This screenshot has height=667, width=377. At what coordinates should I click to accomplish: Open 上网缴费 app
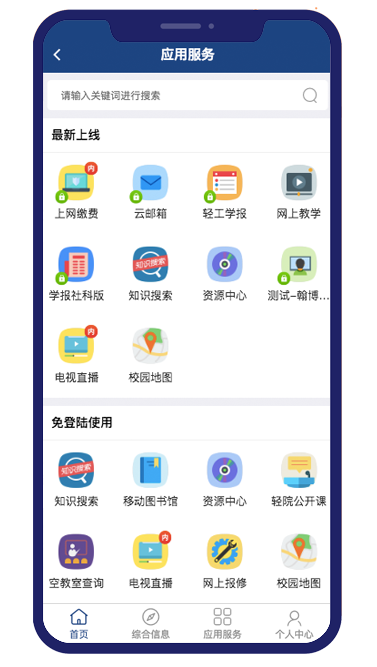(76, 192)
